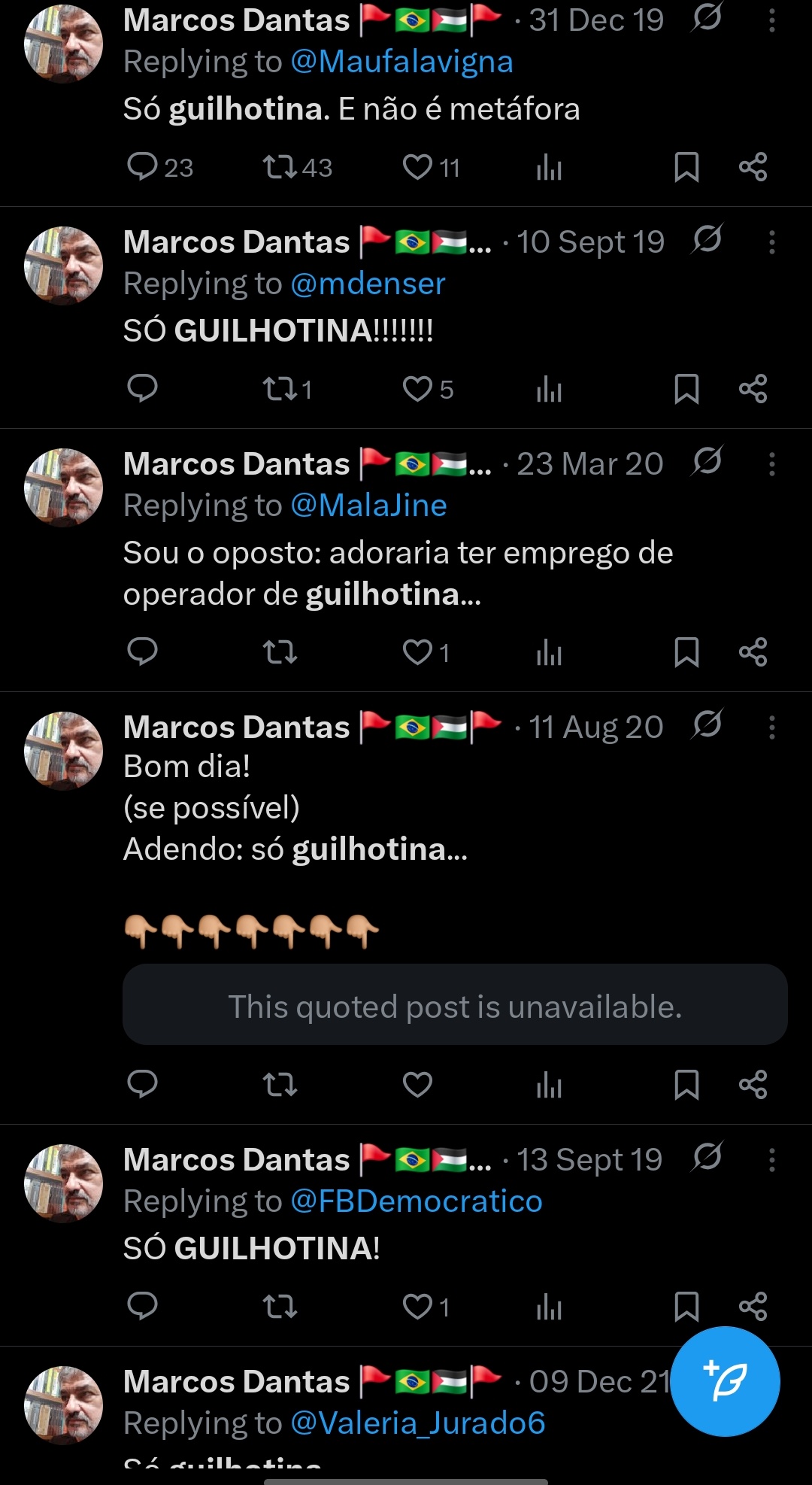Like the 11 Aug 20 Bom dia post
Viewport: 812px width, 1485px height.
tap(417, 1085)
